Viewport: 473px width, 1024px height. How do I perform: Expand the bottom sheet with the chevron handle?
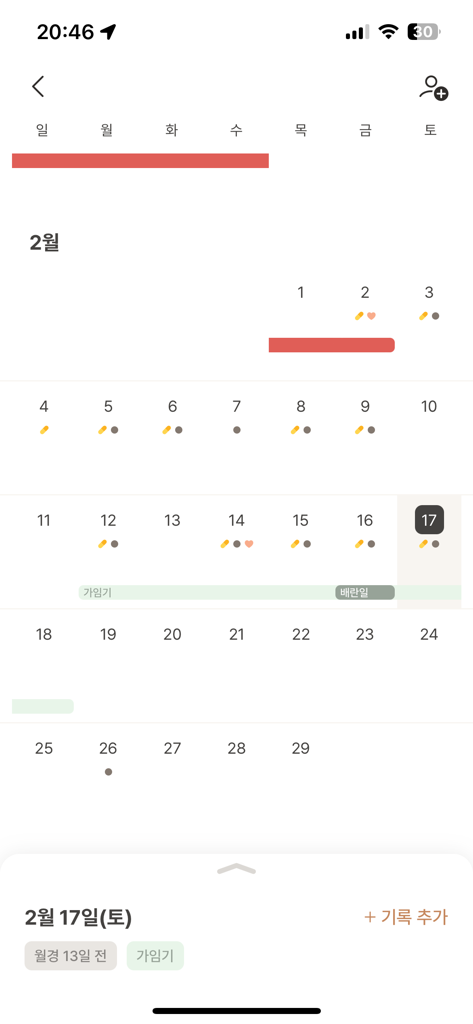[x=236, y=868]
